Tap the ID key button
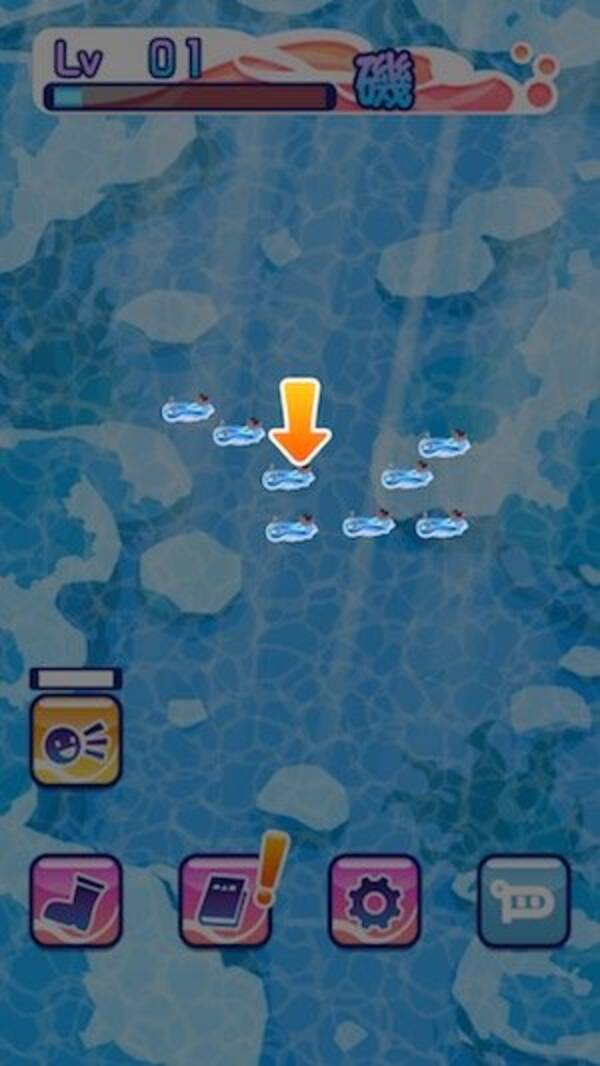This screenshot has height=1066, width=600. coord(524,900)
